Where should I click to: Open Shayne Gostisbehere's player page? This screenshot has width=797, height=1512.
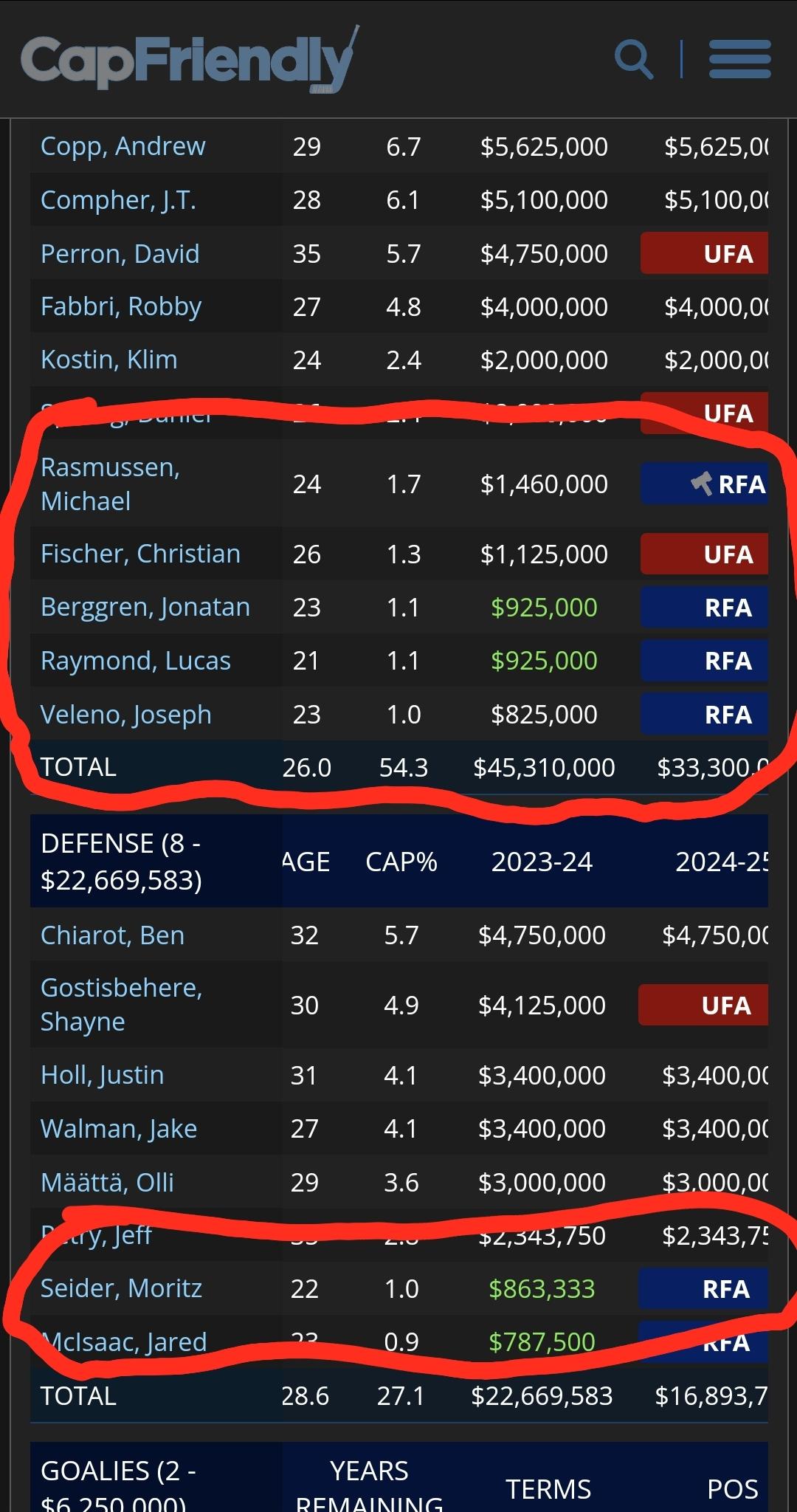coord(121,1004)
